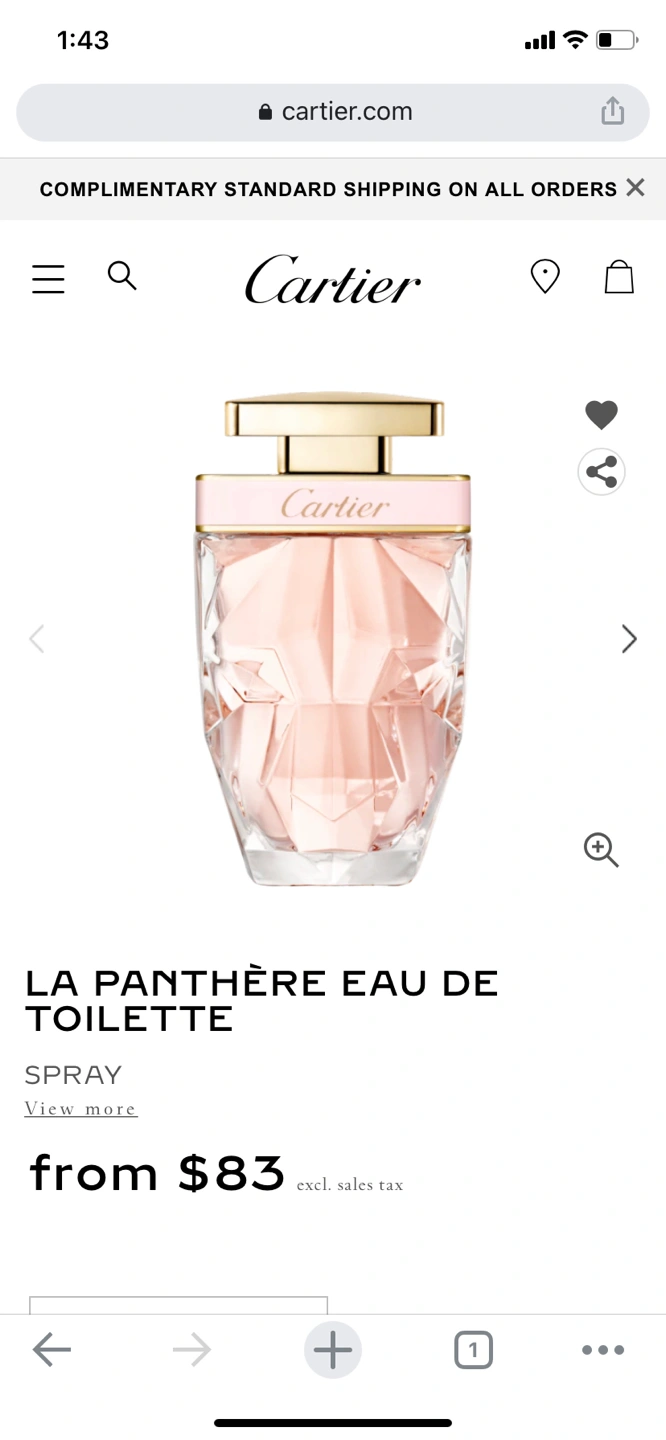The width and height of the screenshot is (666, 1440).
Task: Open the View more link
Action: [x=81, y=1108]
